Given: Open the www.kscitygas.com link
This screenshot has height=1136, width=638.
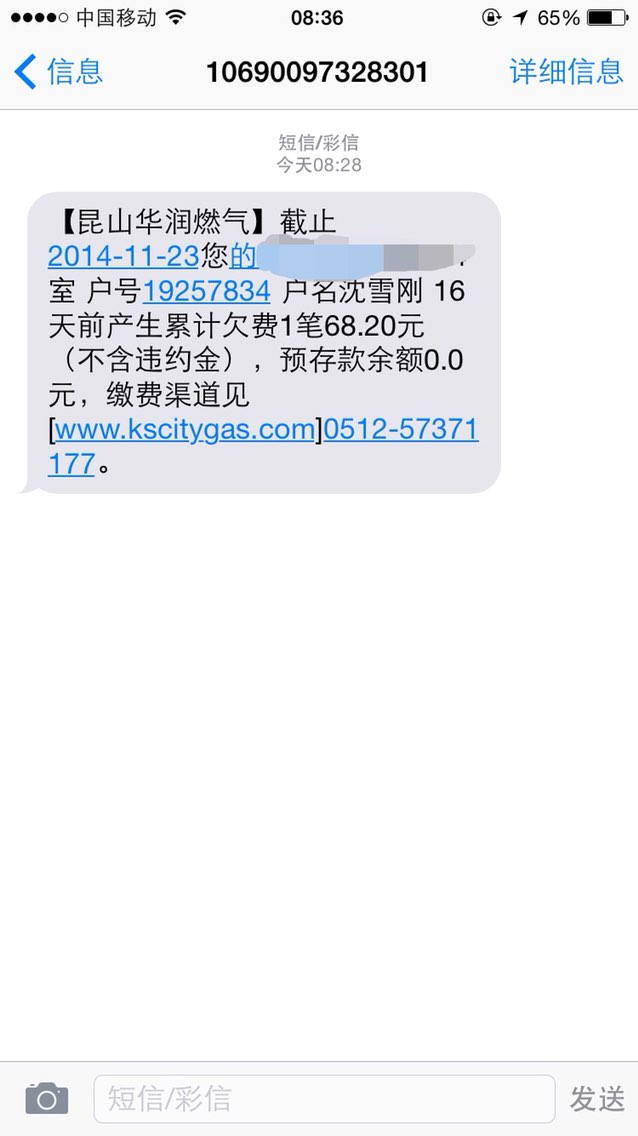Looking at the screenshot, I should [185, 430].
